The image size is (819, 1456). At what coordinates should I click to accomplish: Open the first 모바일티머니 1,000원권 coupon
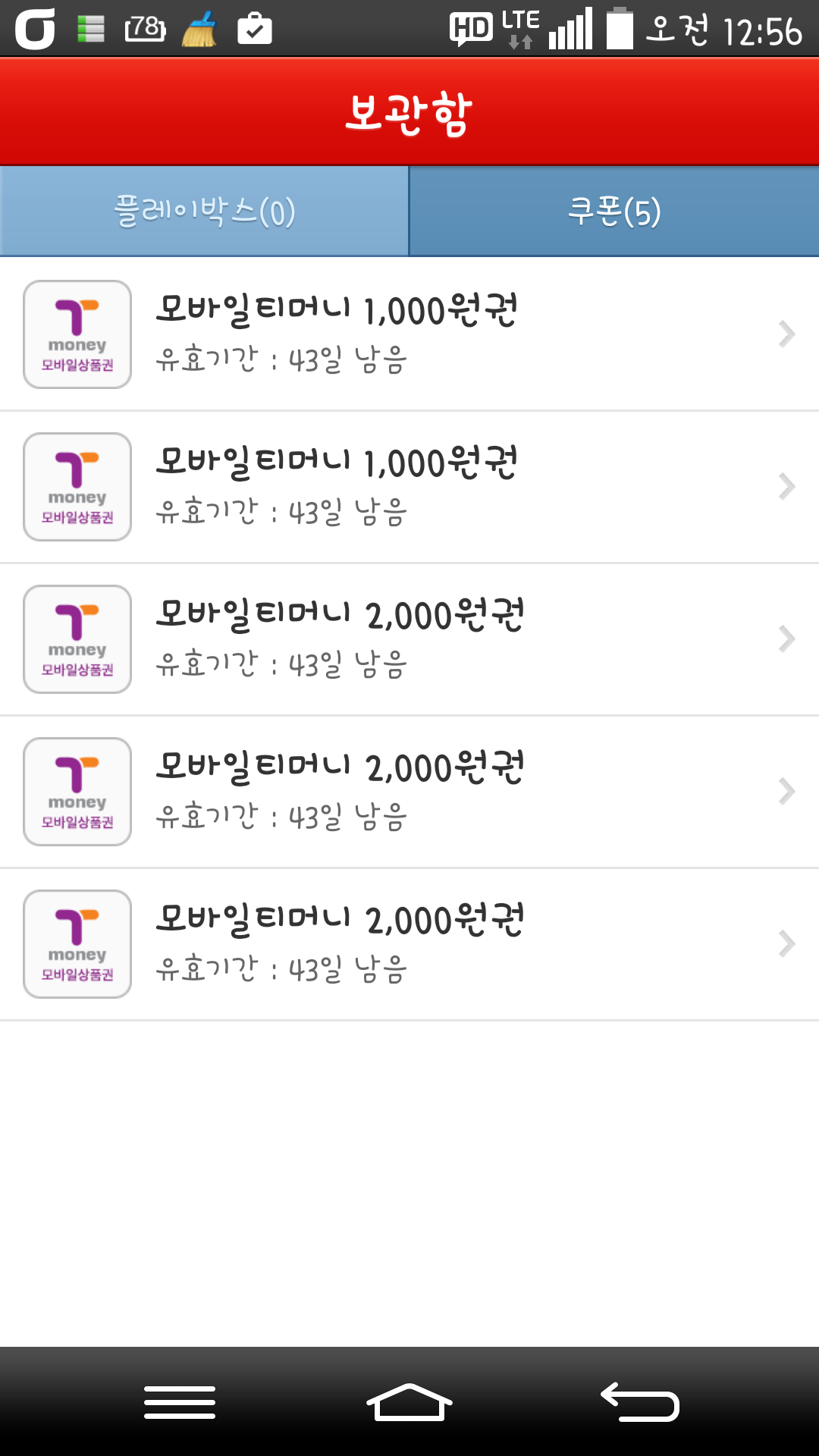pyautogui.click(x=409, y=334)
